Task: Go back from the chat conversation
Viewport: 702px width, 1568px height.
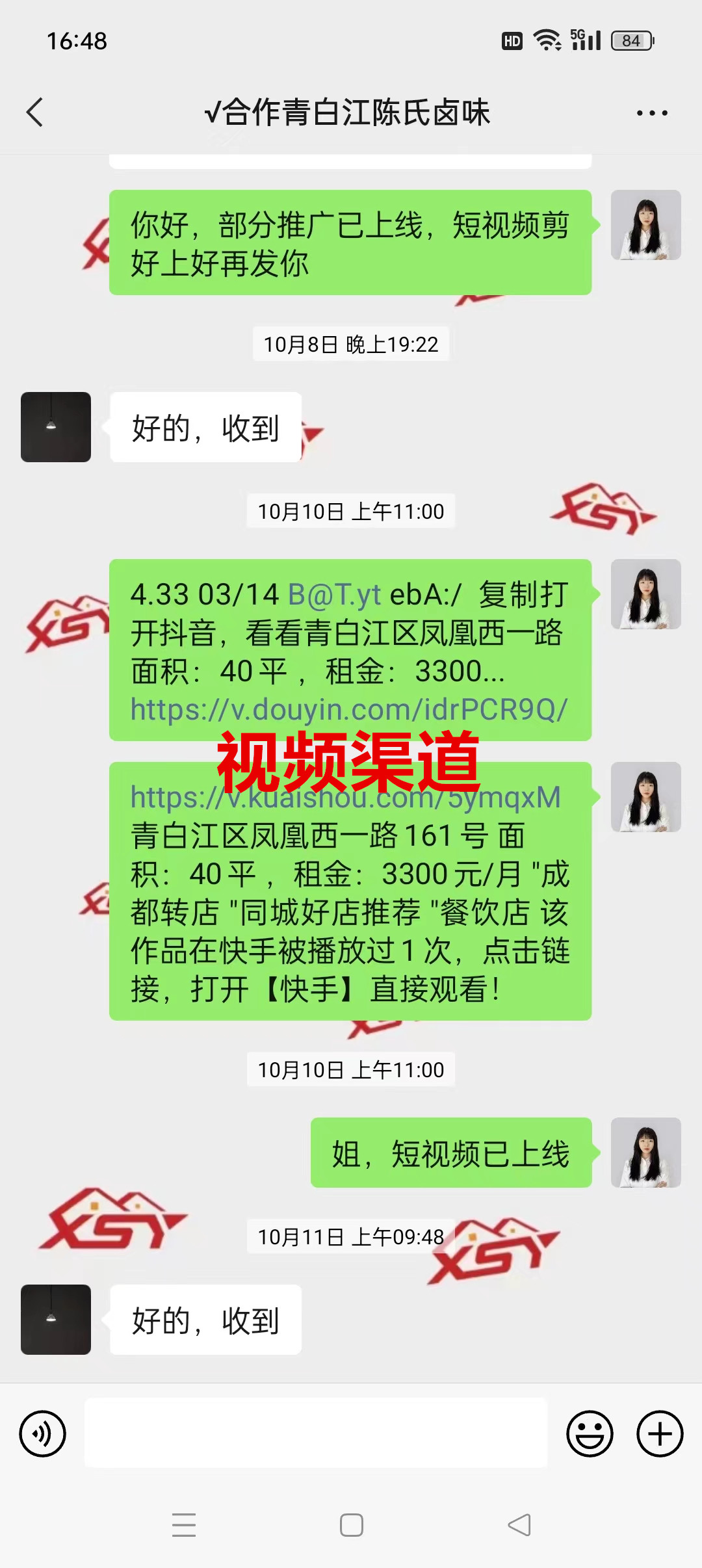Action: pos(35,112)
